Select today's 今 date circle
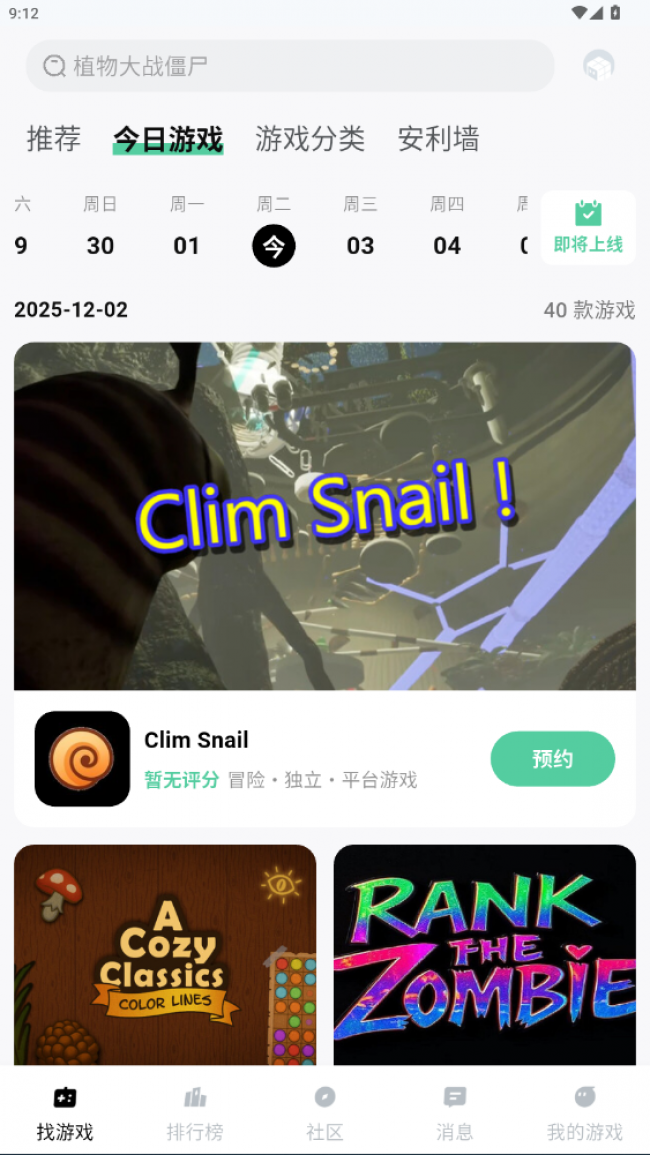Image resolution: width=650 pixels, height=1155 pixels. tap(273, 245)
